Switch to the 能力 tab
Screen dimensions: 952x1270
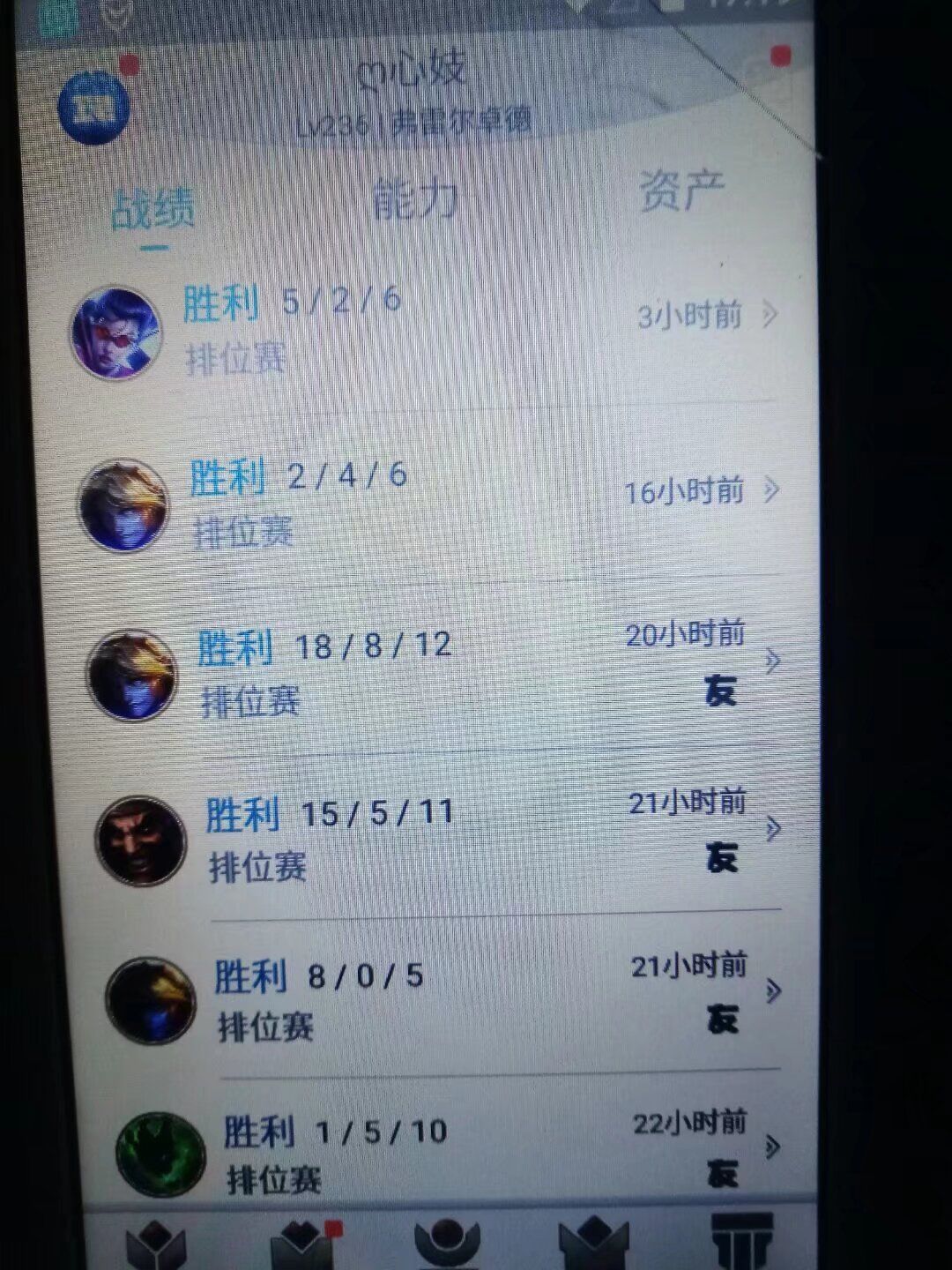tap(414, 198)
